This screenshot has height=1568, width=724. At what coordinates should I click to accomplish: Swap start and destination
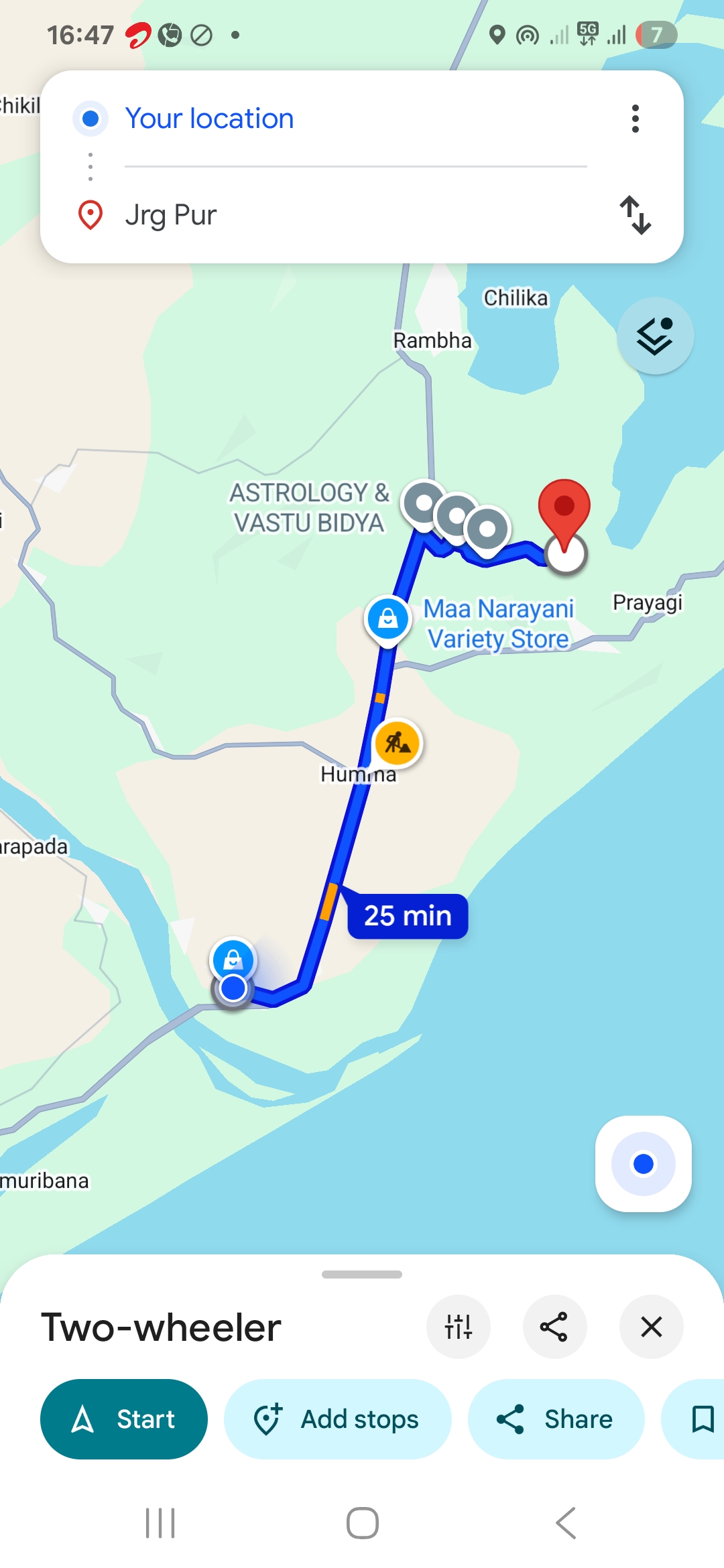click(x=635, y=215)
